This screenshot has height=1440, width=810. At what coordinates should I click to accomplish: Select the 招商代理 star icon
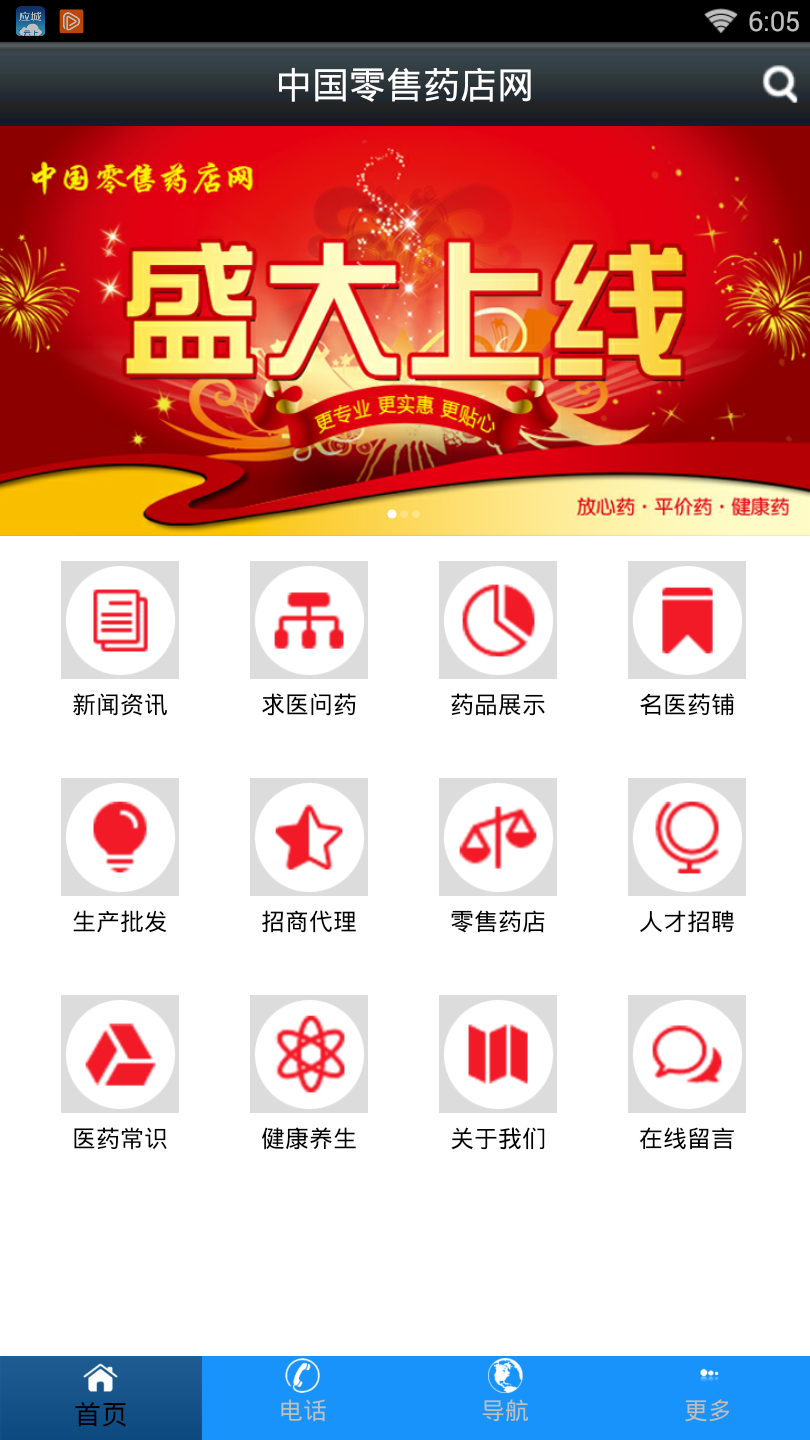pyautogui.click(x=308, y=837)
